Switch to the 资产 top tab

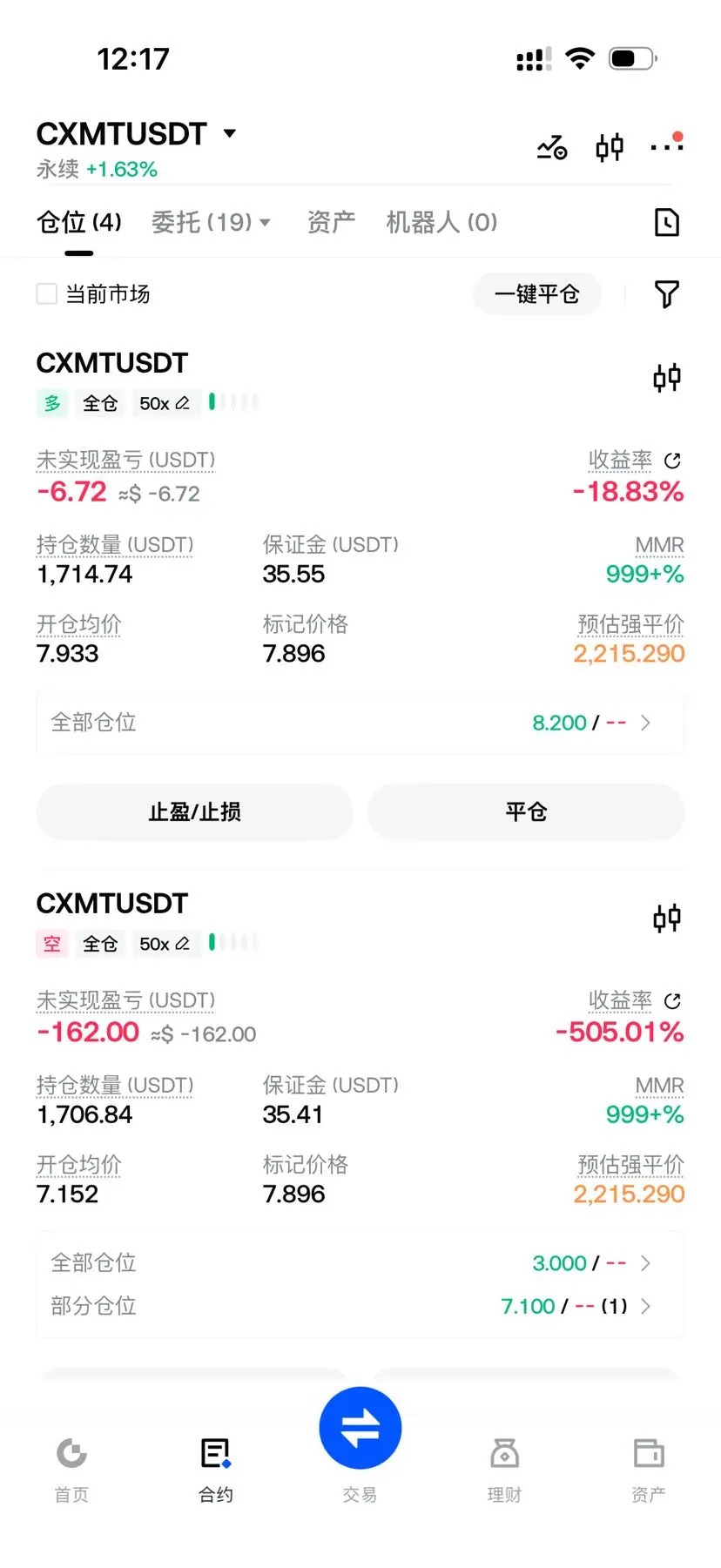coord(331,222)
